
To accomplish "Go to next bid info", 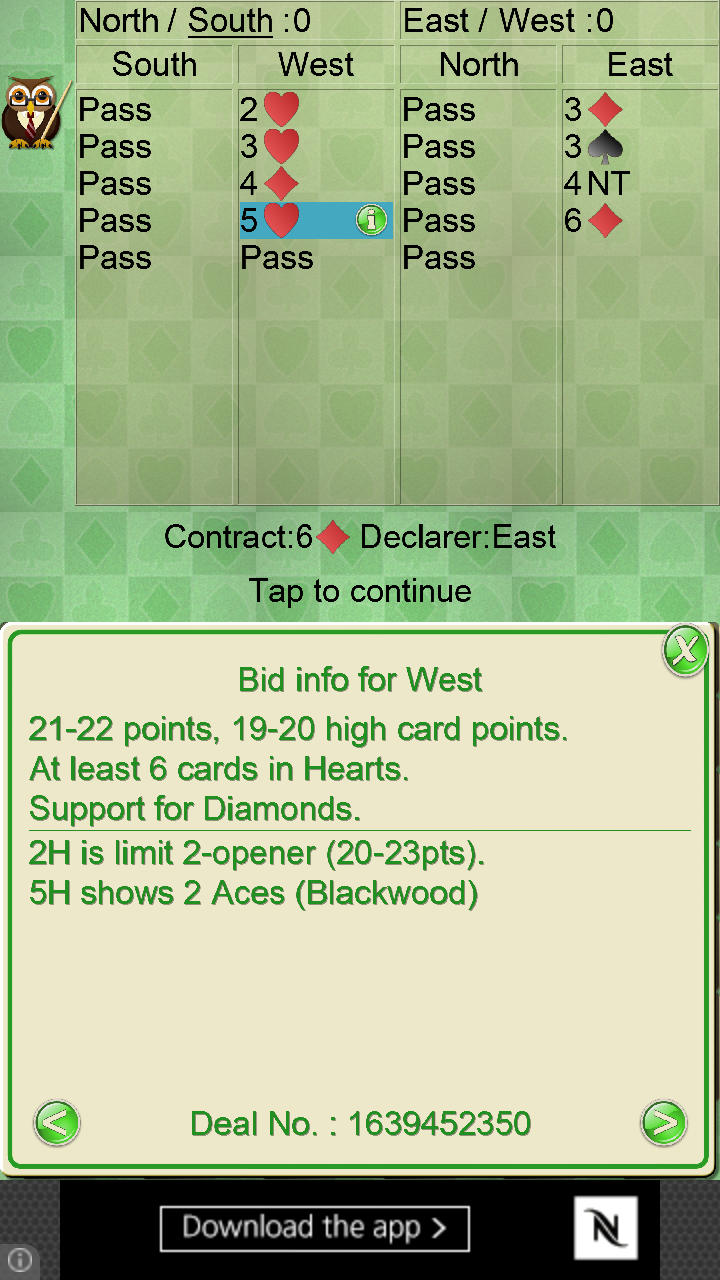I will [x=664, y=1123].
